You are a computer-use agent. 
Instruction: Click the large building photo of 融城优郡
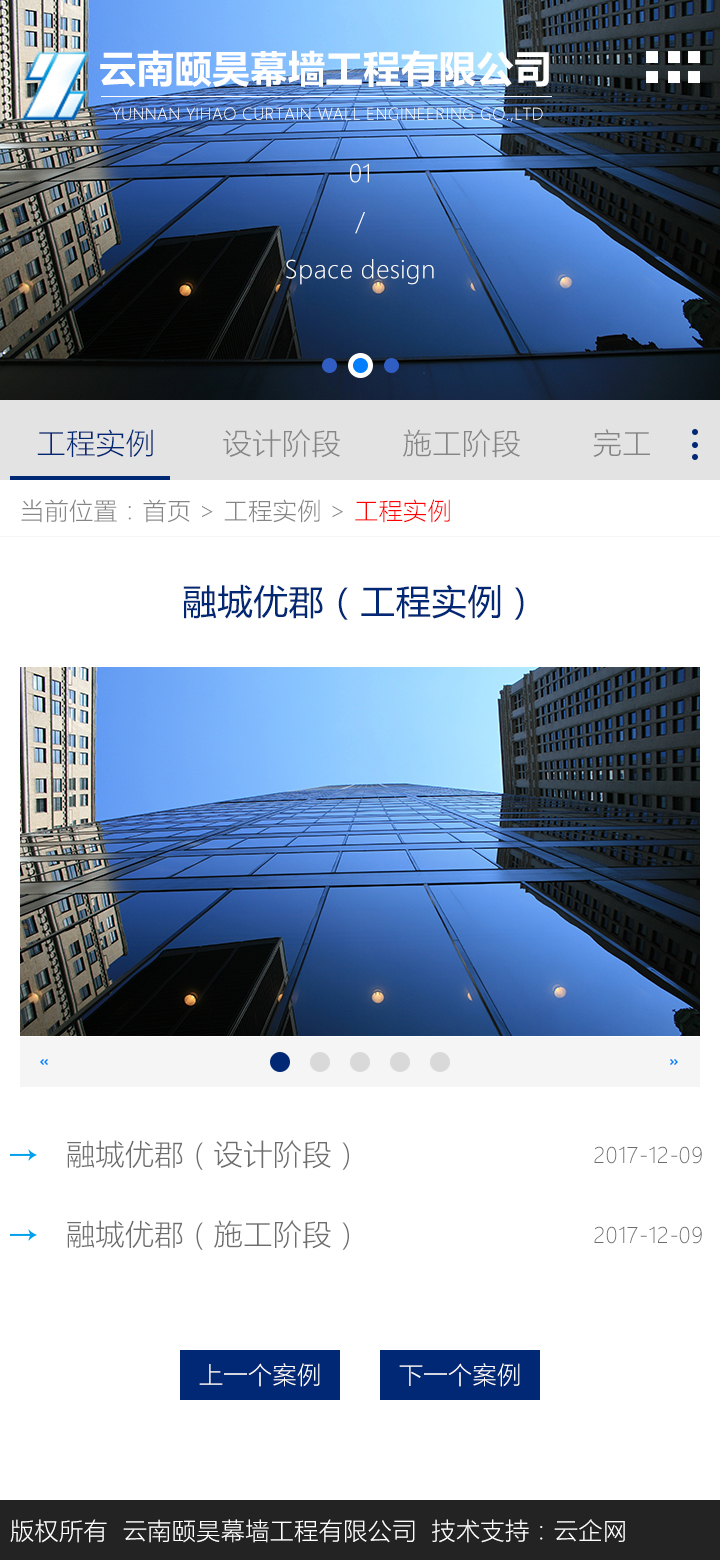(x=360, y=850)
